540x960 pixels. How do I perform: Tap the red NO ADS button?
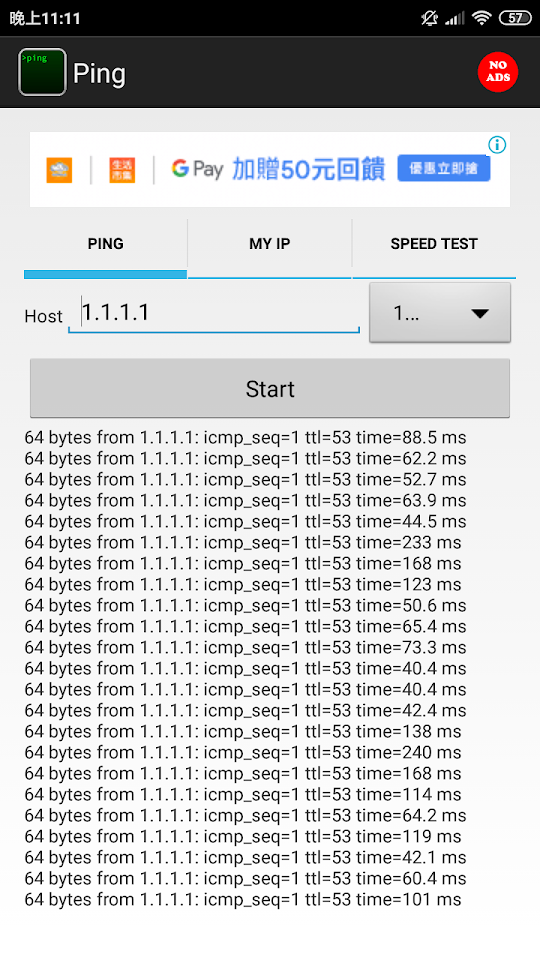(x=498, y=72)
